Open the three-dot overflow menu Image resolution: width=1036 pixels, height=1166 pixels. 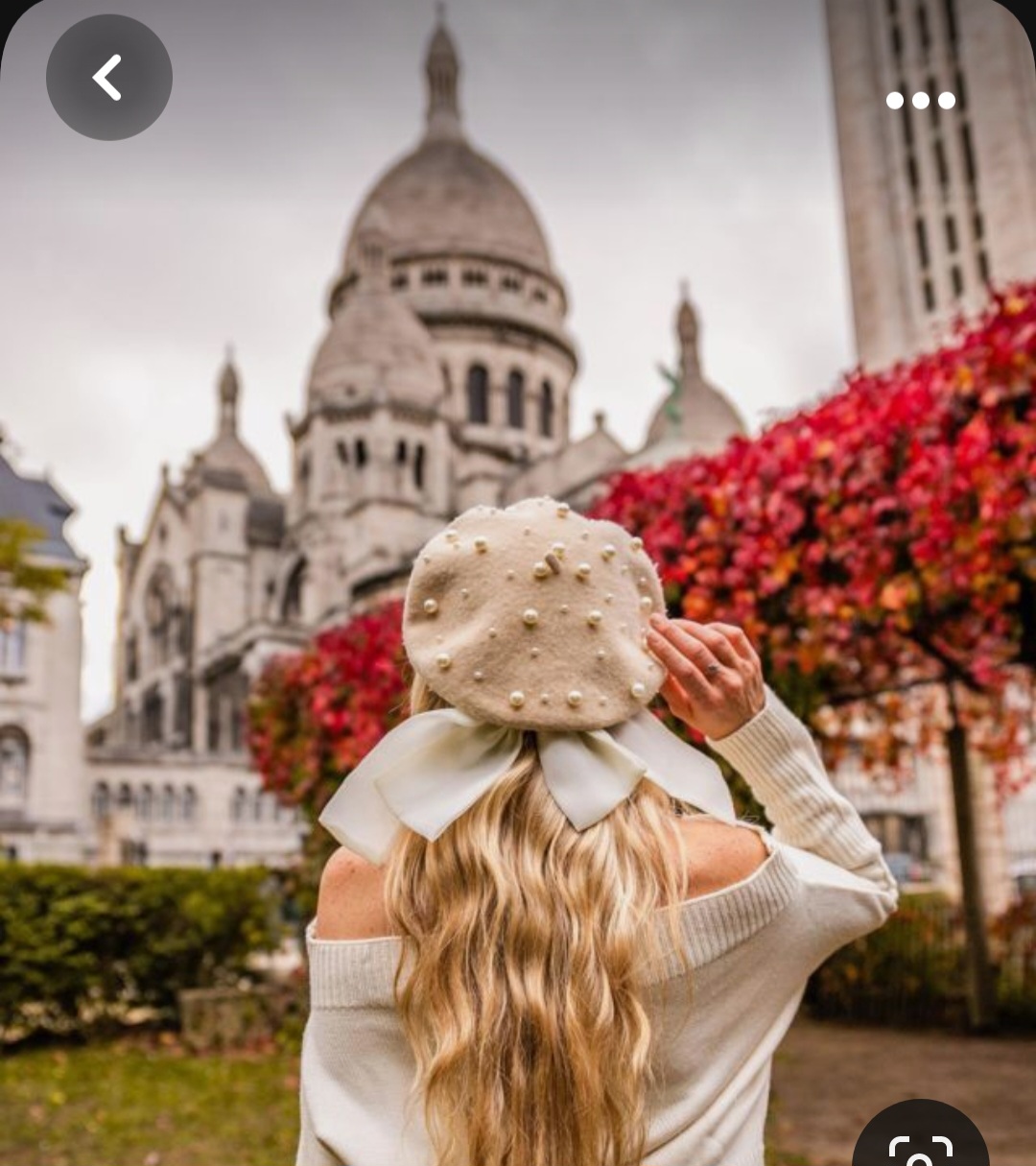pos(920,100)
